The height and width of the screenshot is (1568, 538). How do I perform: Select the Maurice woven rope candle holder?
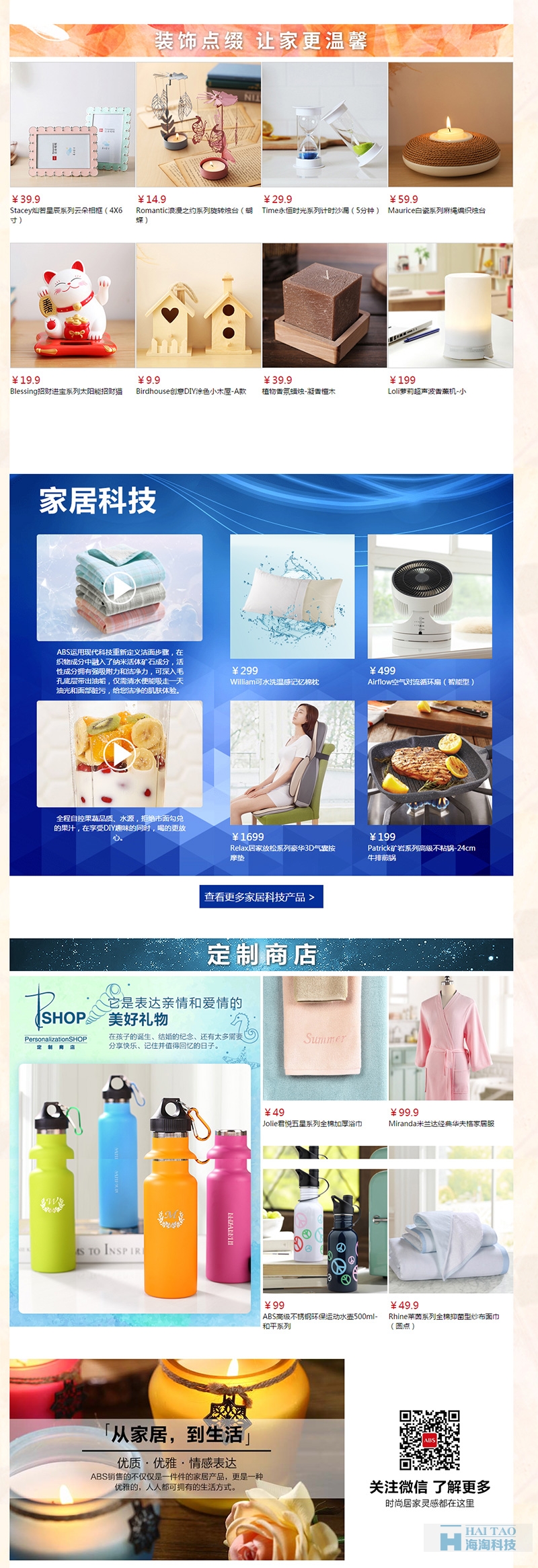(x=450, y=125)
